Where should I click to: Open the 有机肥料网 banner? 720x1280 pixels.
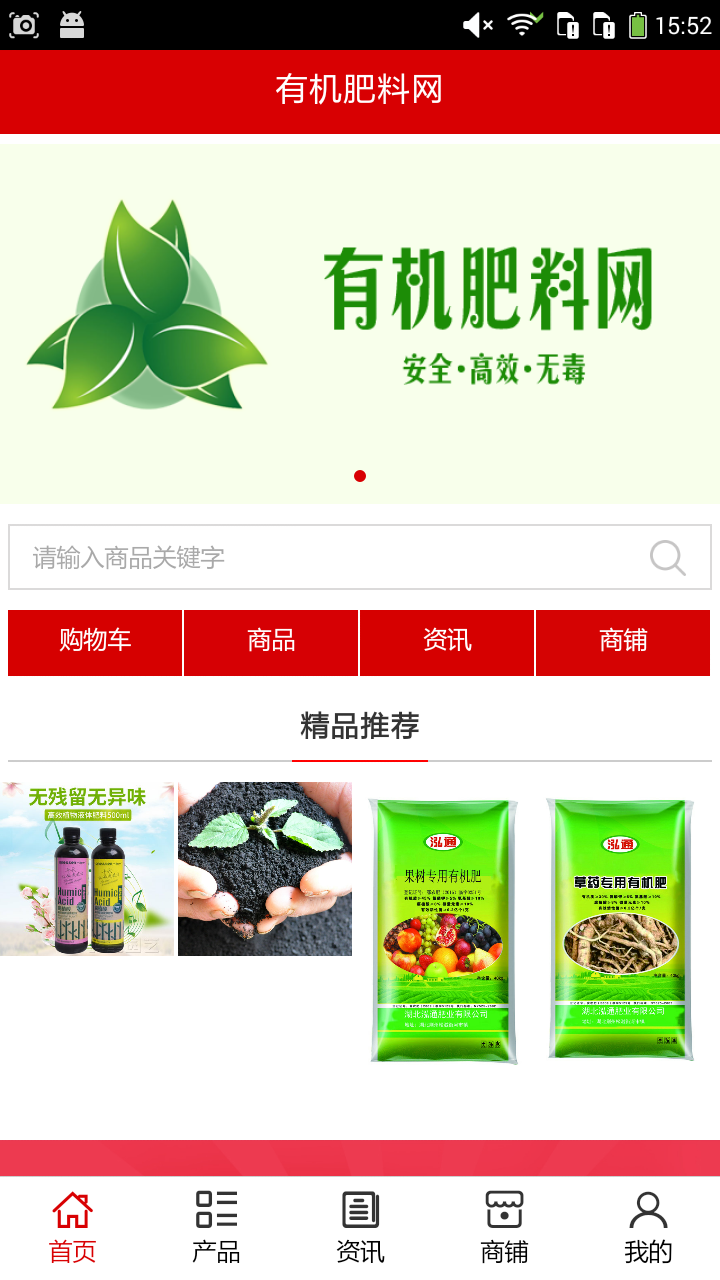(x=360, y=322)
